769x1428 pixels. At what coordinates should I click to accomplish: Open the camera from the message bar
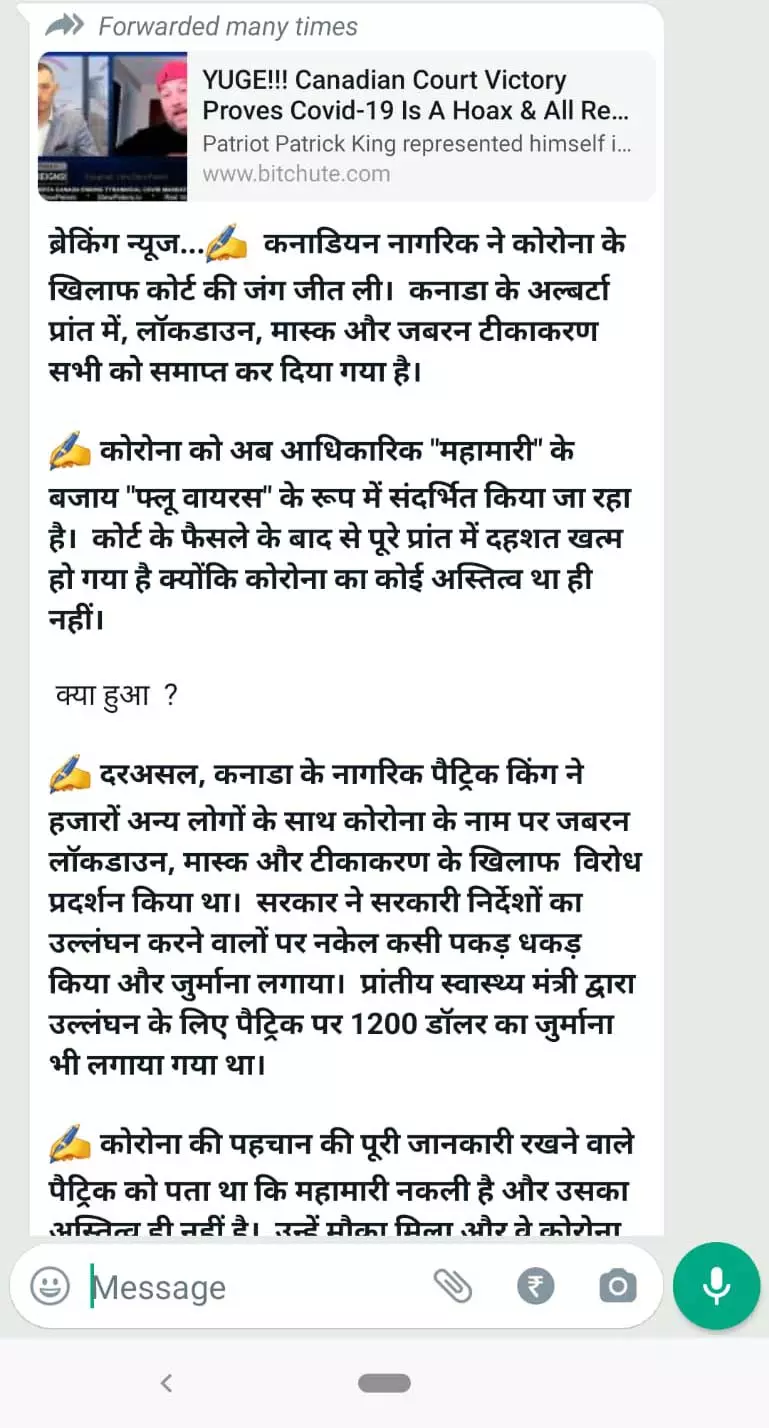(617, 1286)
